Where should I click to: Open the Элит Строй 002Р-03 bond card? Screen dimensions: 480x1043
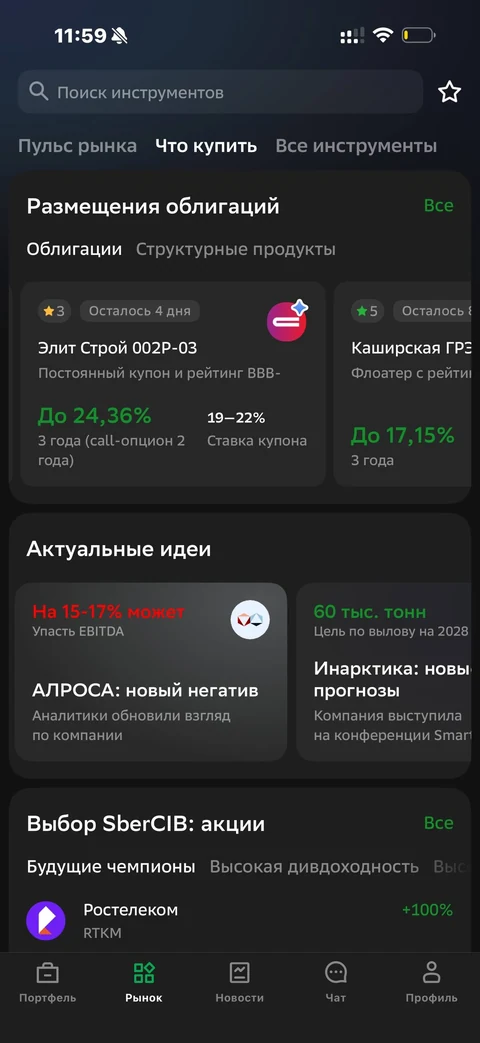tap(173, 384)
